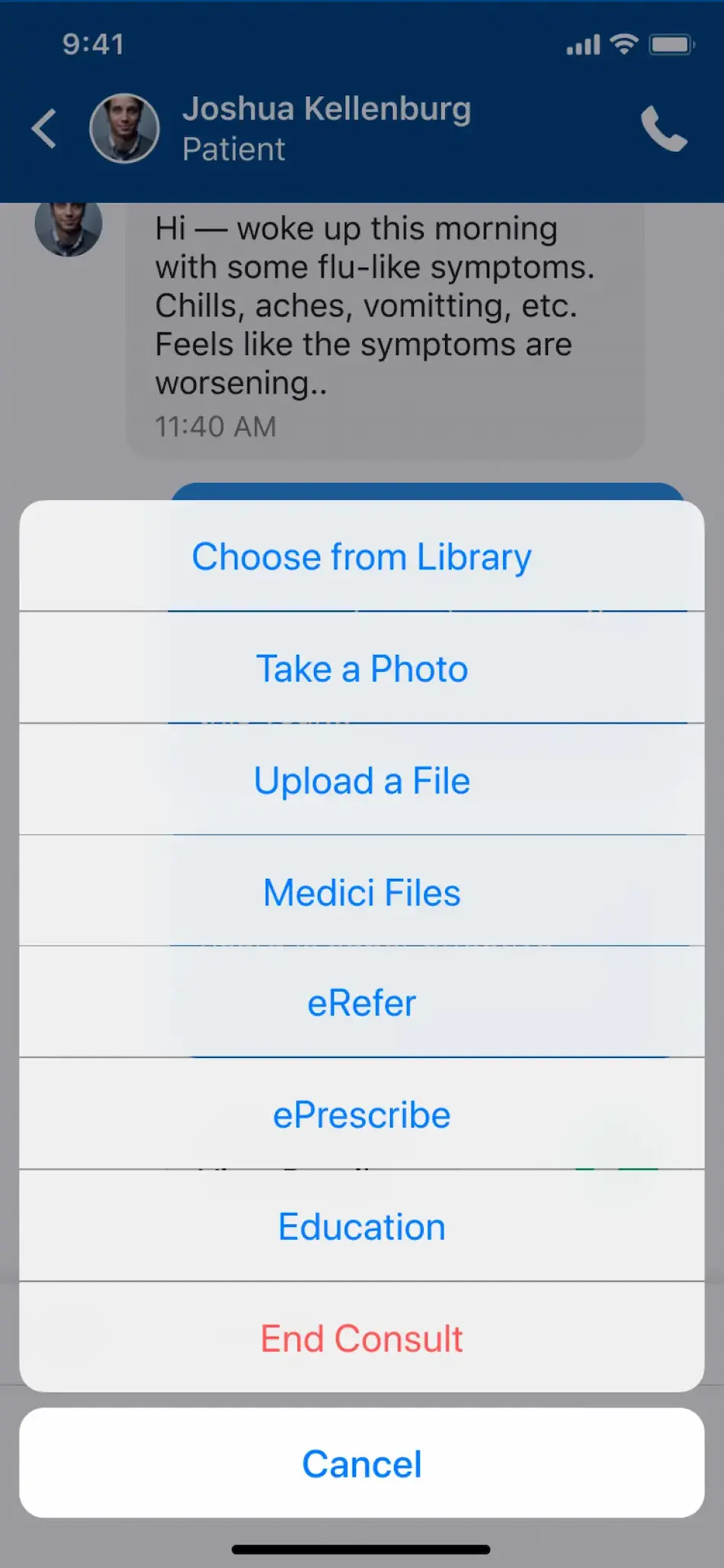Tap the message timestamp 11:40 AM

(x=216, y=427)
